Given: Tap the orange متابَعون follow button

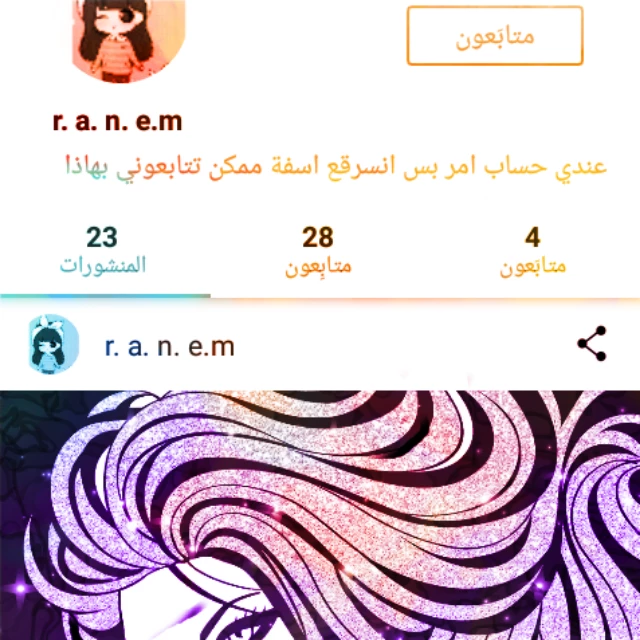Looking at the screenshot, I should tap(495, 36).
